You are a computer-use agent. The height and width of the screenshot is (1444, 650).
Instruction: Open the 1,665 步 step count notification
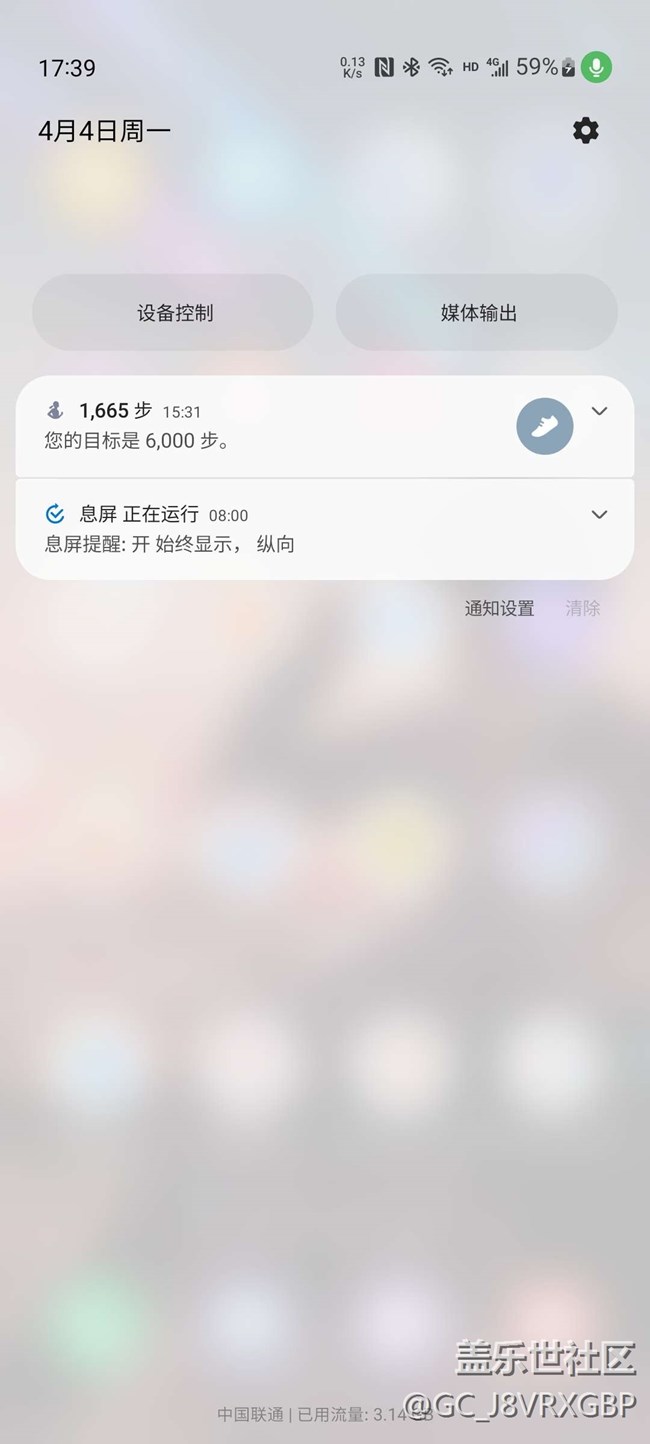[250, 426]
